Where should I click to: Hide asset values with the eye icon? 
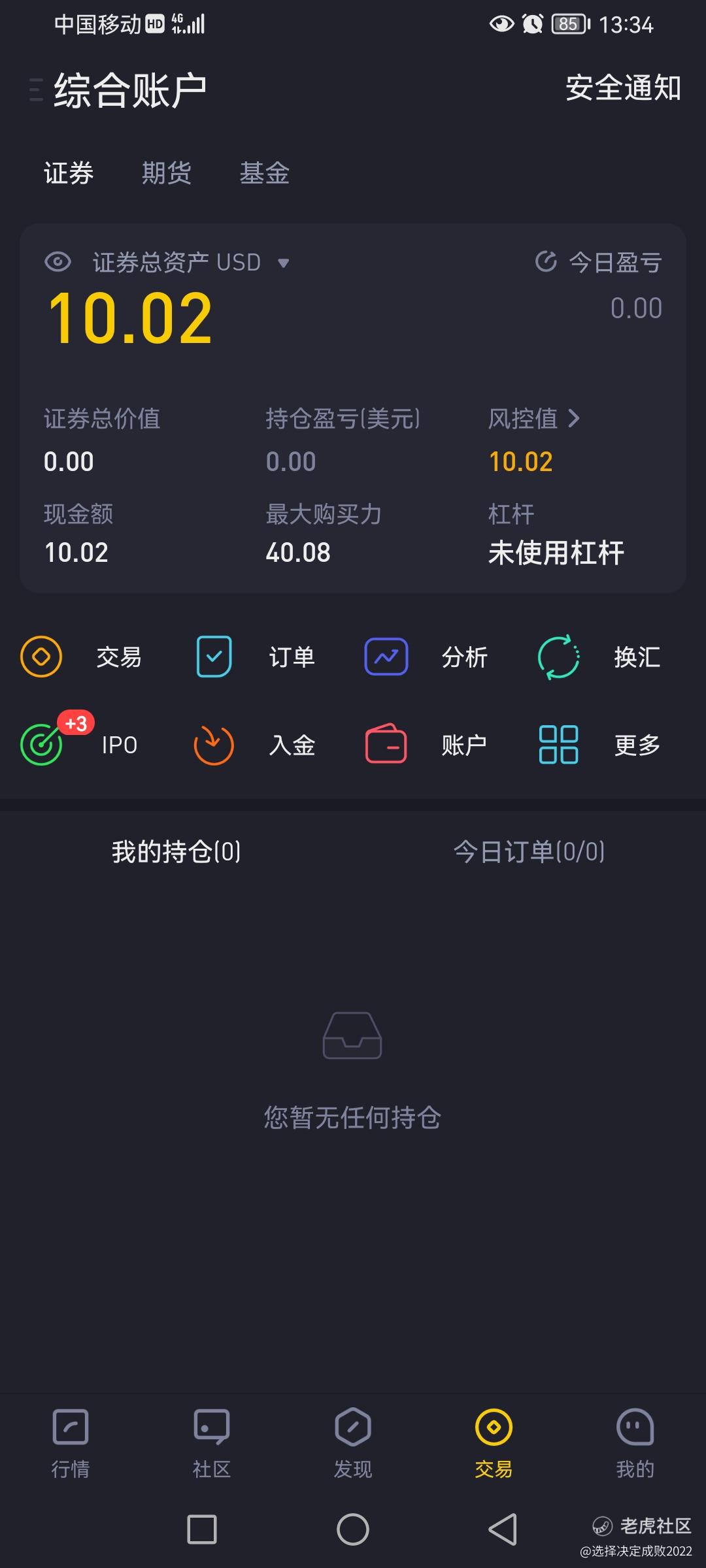(x=58, y=262)
